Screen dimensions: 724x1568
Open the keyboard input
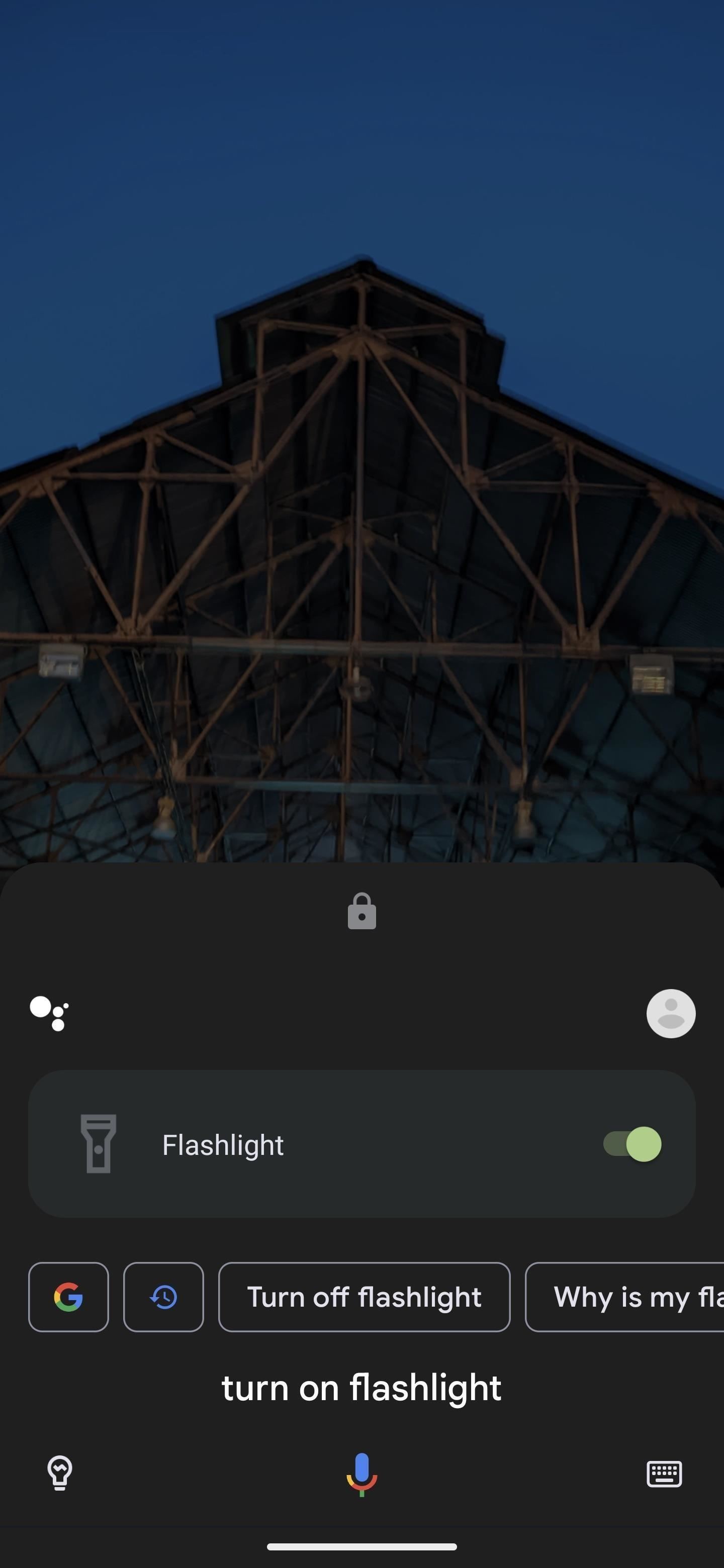tap(664, 1474)
